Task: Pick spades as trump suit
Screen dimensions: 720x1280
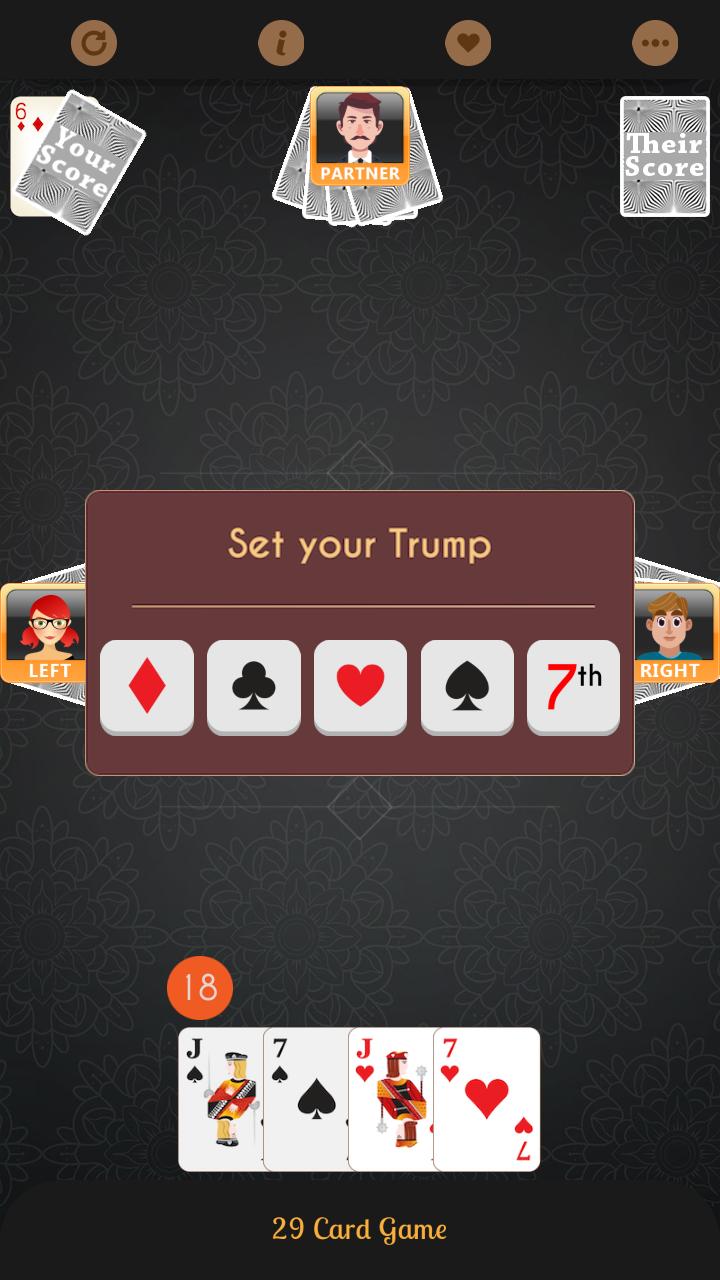Action: pyautogui.click(x=467, y=687)
